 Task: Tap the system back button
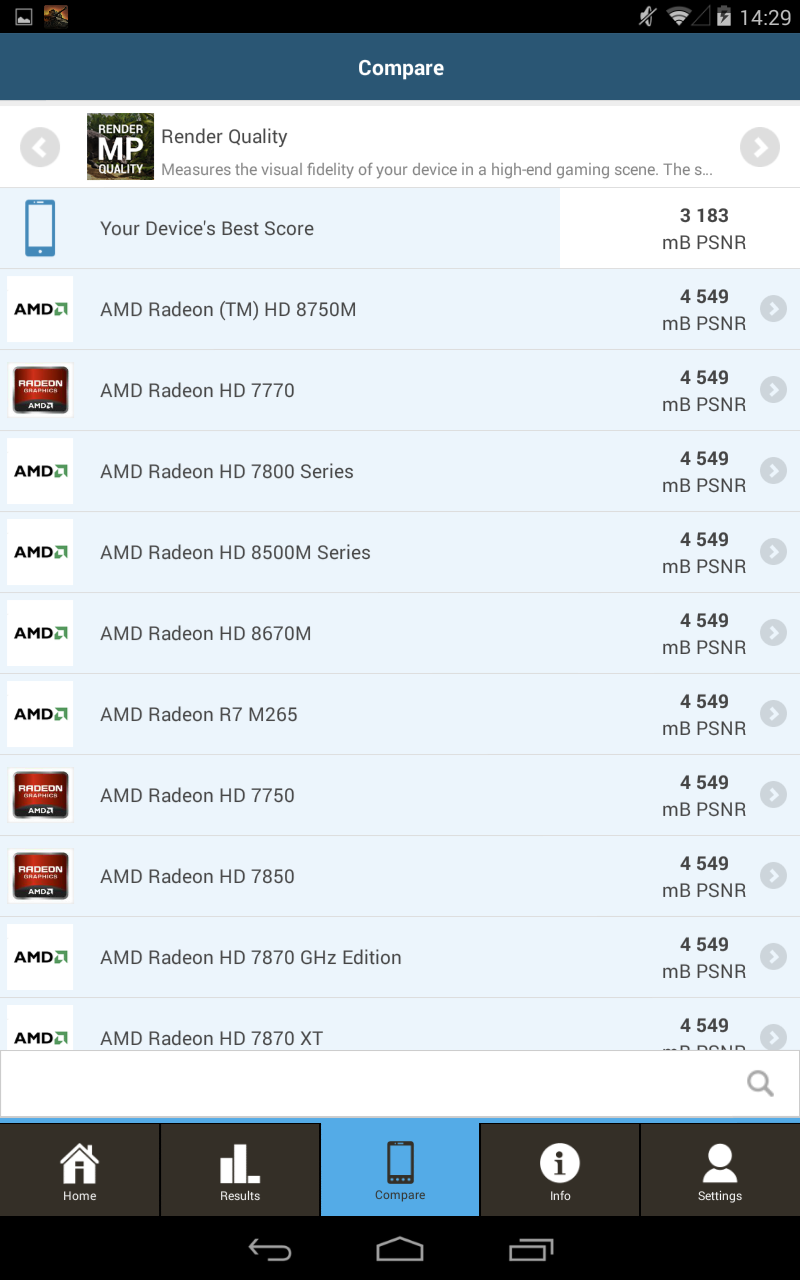[x=269, y=1249]
